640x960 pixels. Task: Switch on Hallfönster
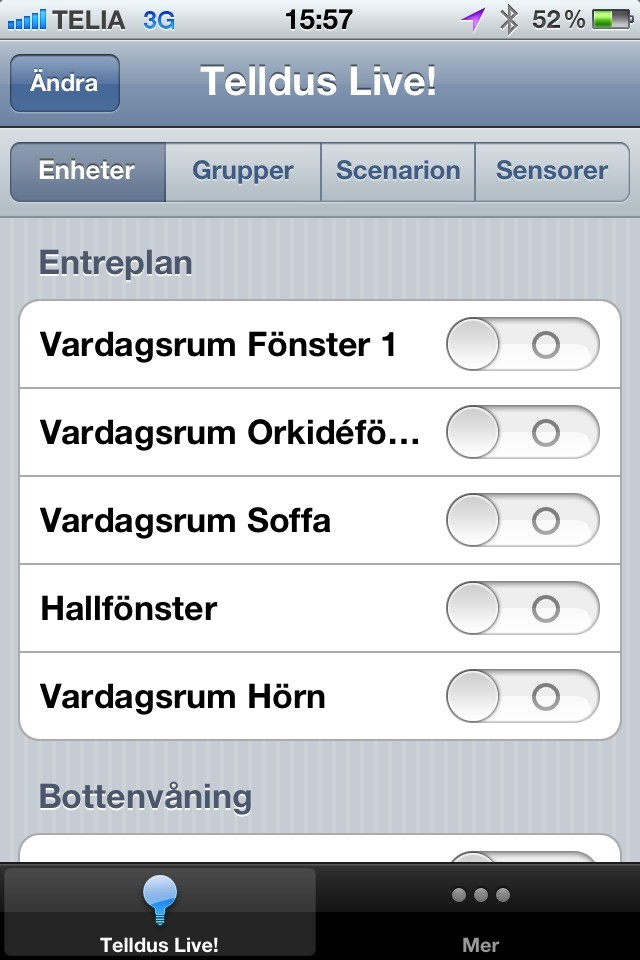pyautogui.click(x=522, y=609)
